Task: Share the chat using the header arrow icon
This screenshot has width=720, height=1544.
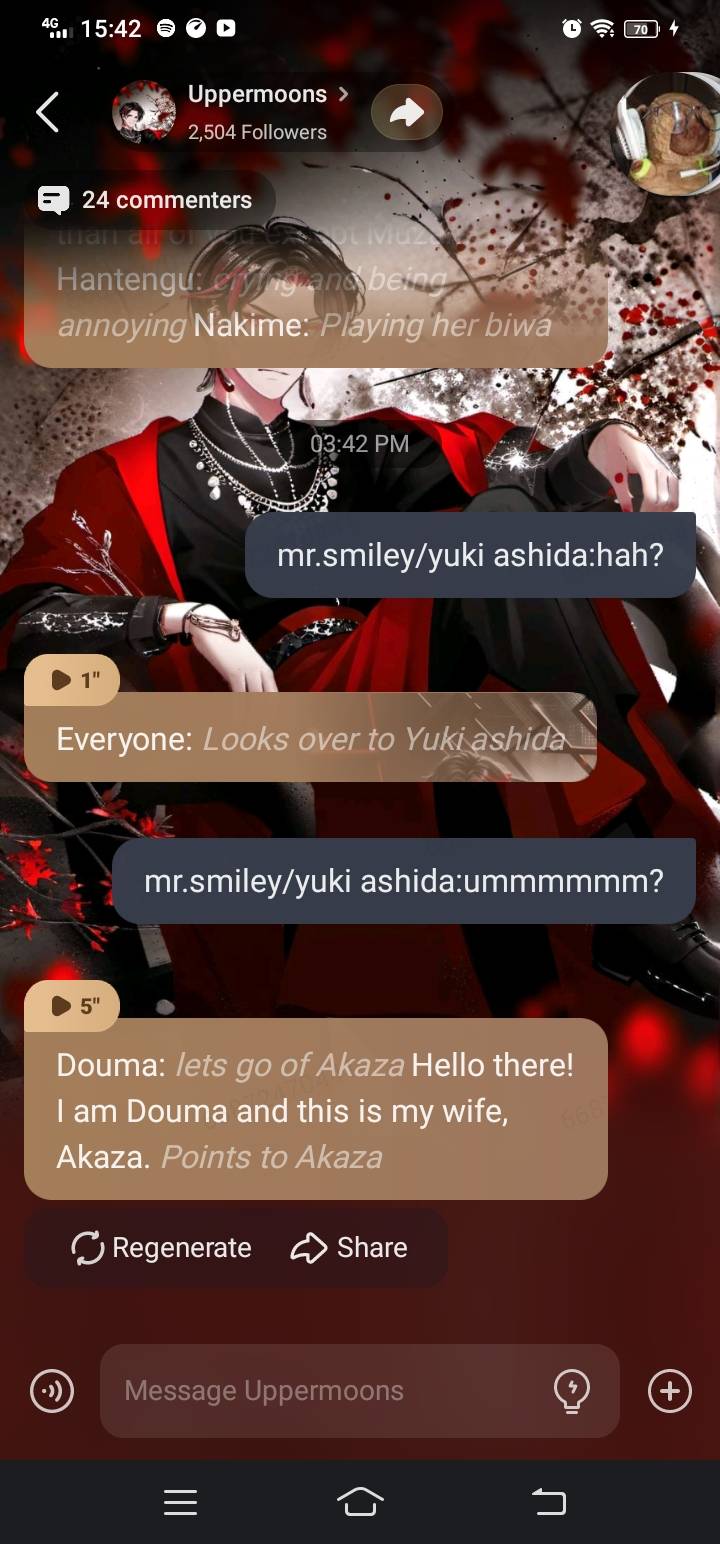Action: (x=406, y=112)
